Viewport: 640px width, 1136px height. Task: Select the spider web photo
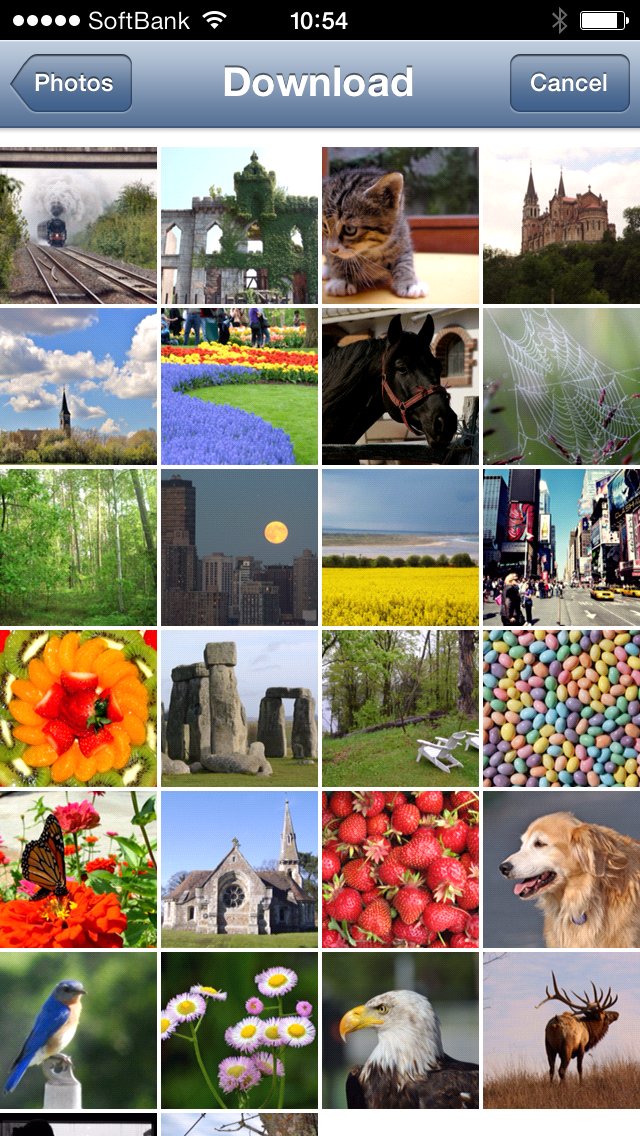click(561, 386)
